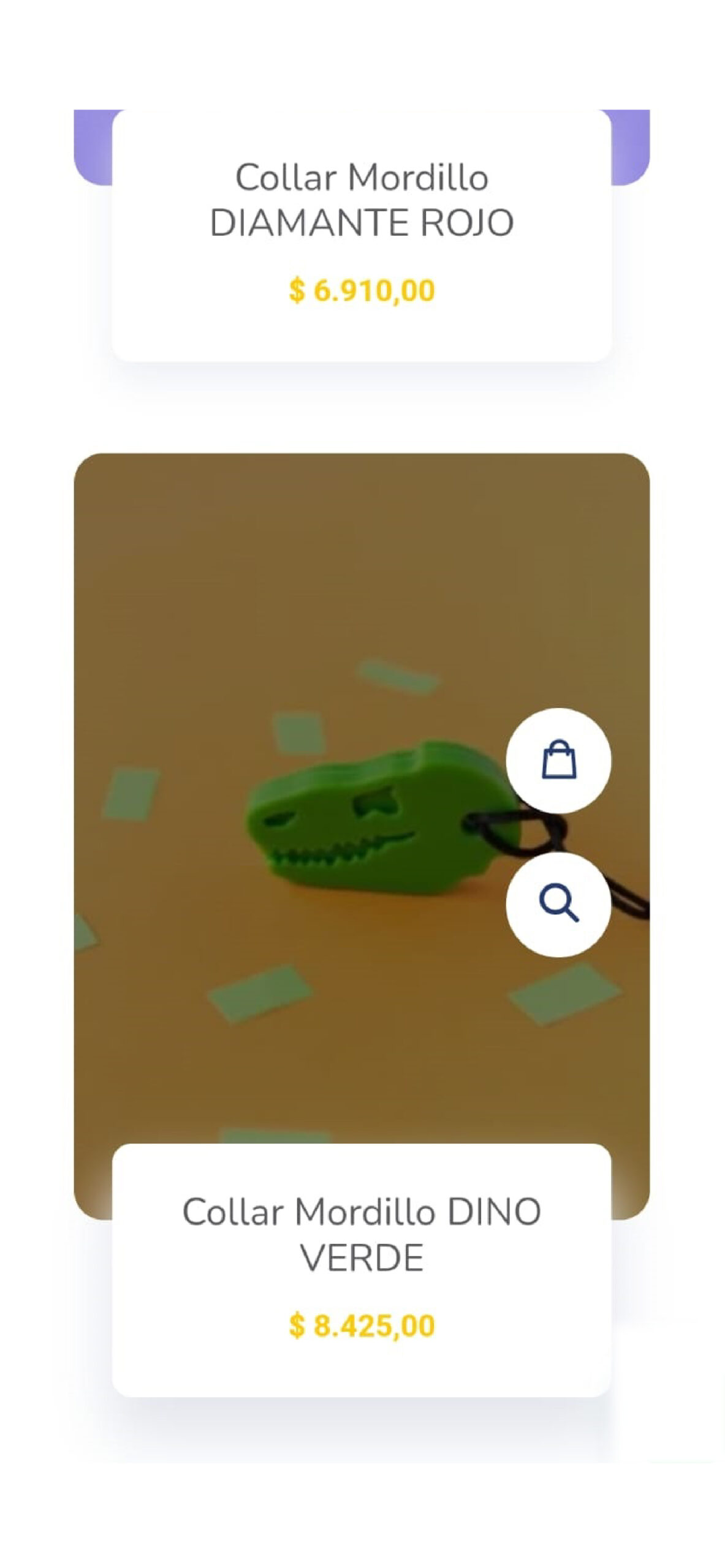Open the magnifier quick view on DINO VERDE

(x=558, y=905)
